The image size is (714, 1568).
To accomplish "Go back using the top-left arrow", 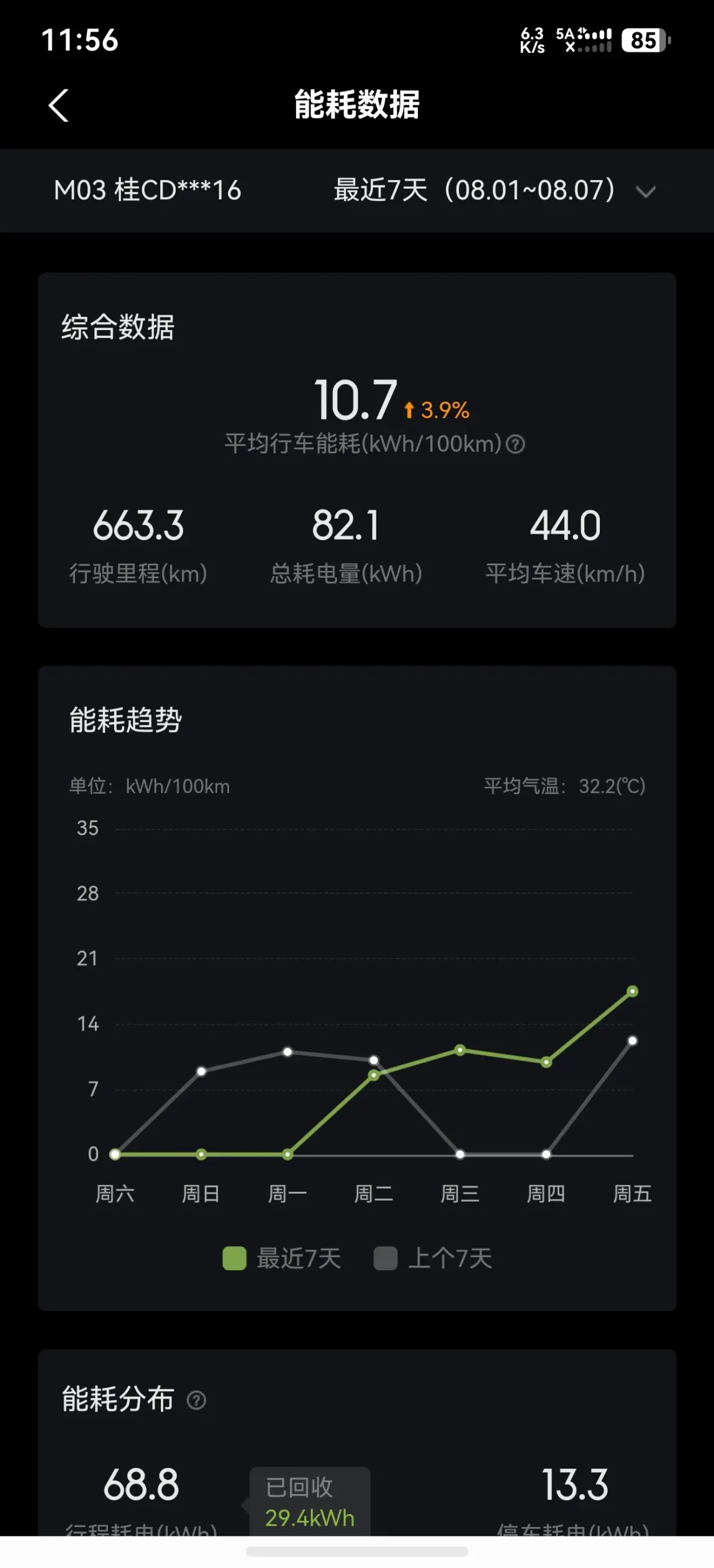I will pyautogui.click(x=58, y=105).
